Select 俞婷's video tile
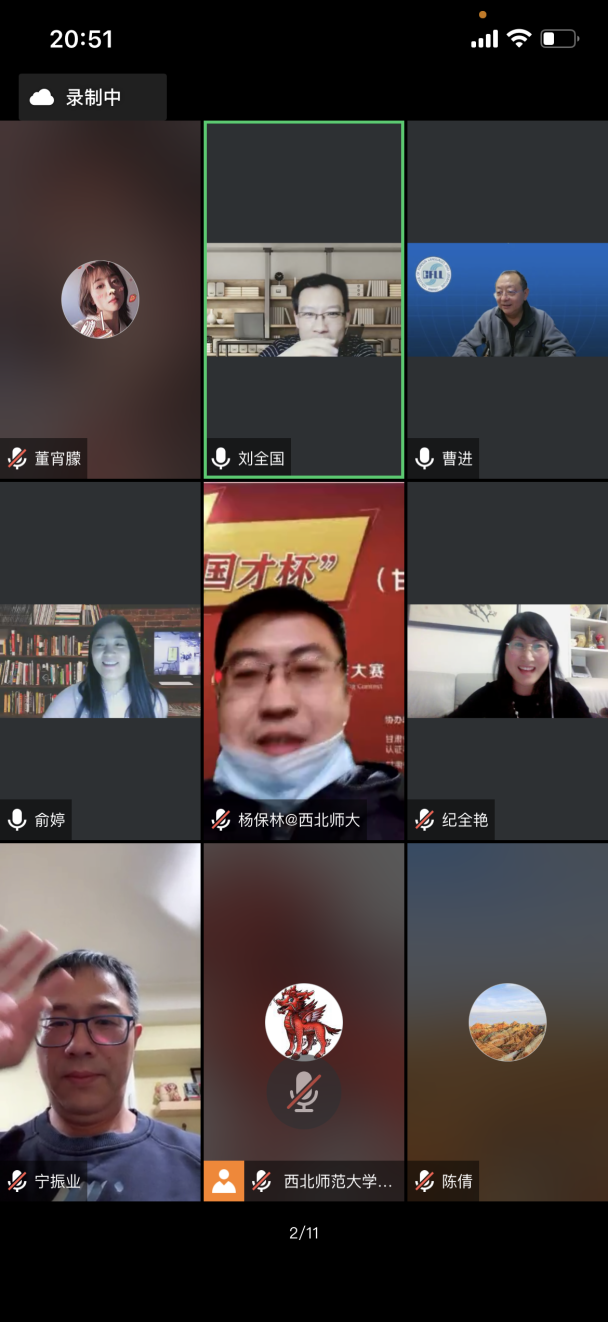Viewport: 608px width, 1322px height. pos(100,661)
